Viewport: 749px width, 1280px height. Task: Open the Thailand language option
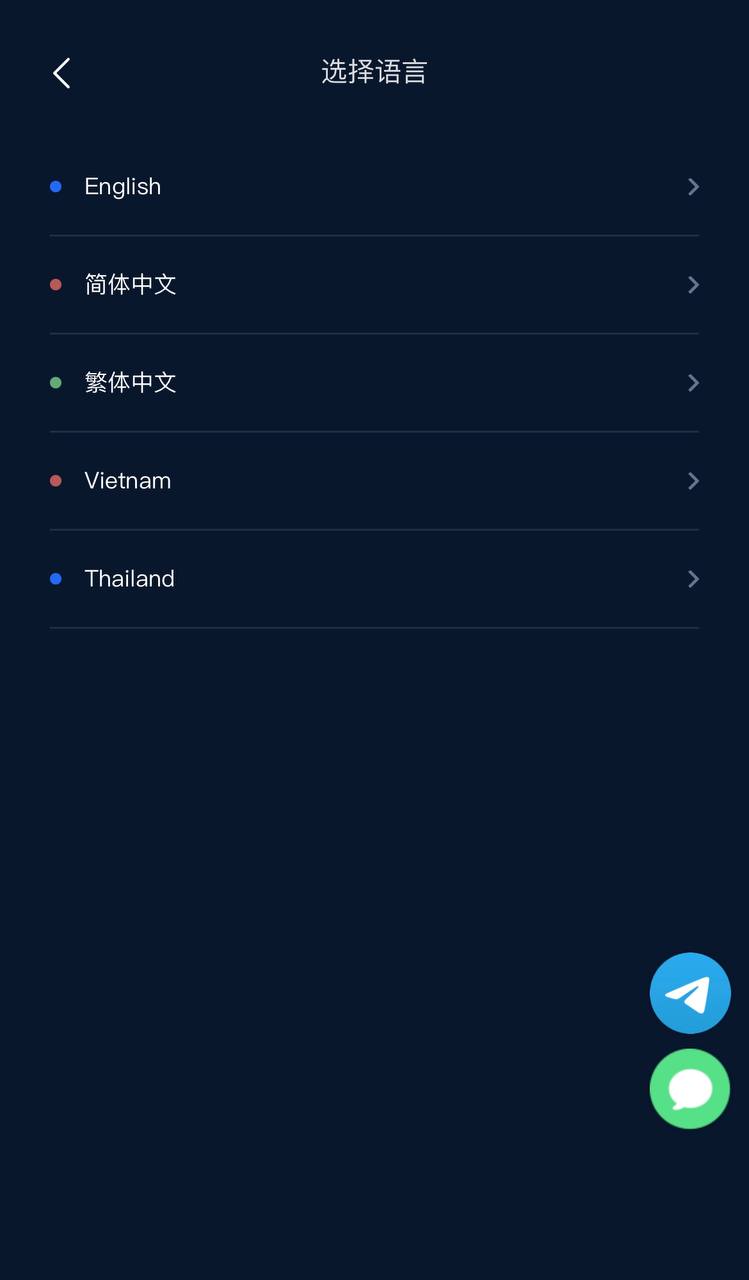tap(373, 579)
